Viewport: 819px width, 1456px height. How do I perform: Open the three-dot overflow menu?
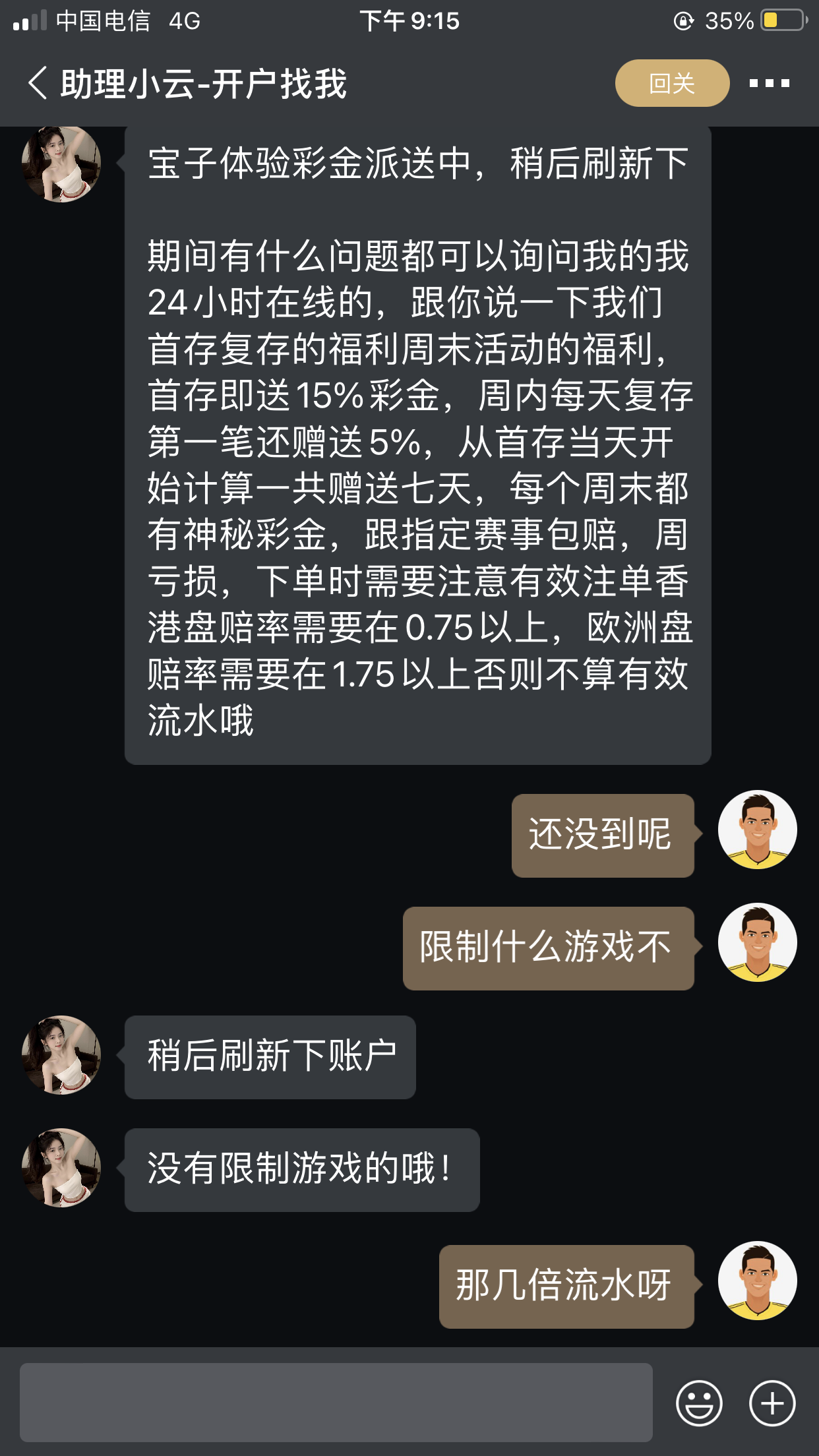click(x=769, y=84)
